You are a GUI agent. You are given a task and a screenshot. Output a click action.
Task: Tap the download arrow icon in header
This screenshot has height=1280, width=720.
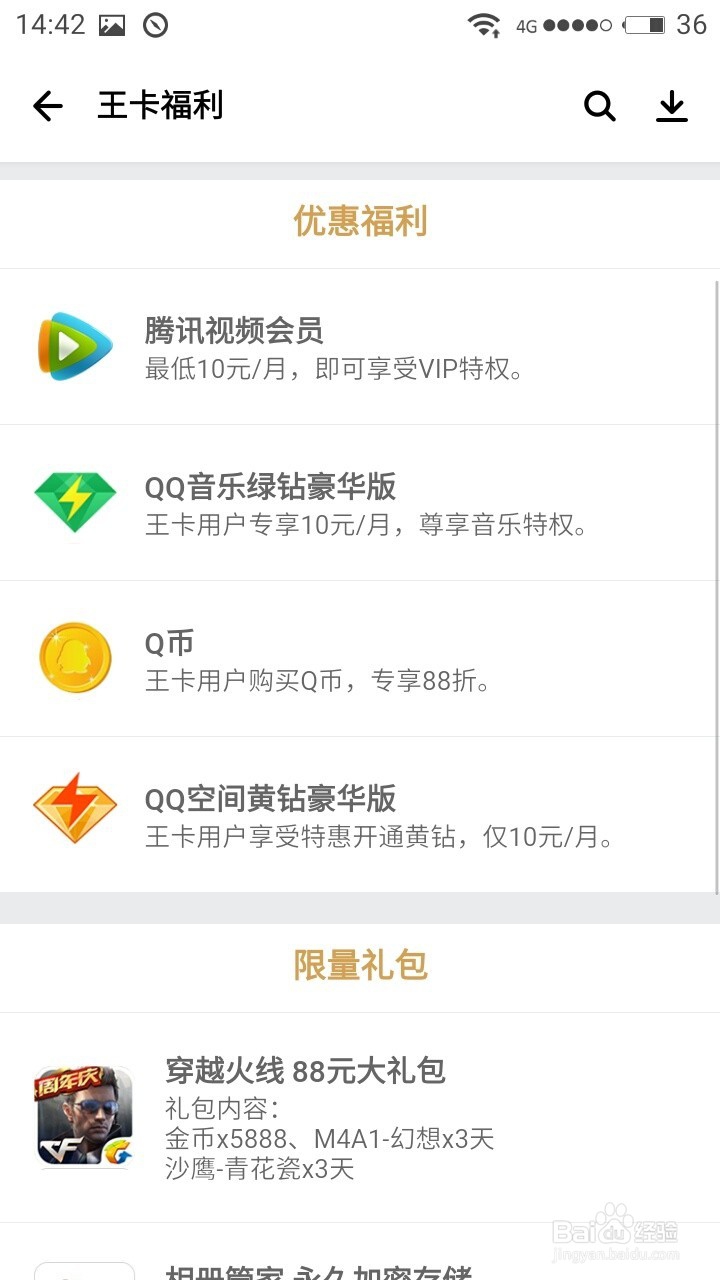point(671,105)
